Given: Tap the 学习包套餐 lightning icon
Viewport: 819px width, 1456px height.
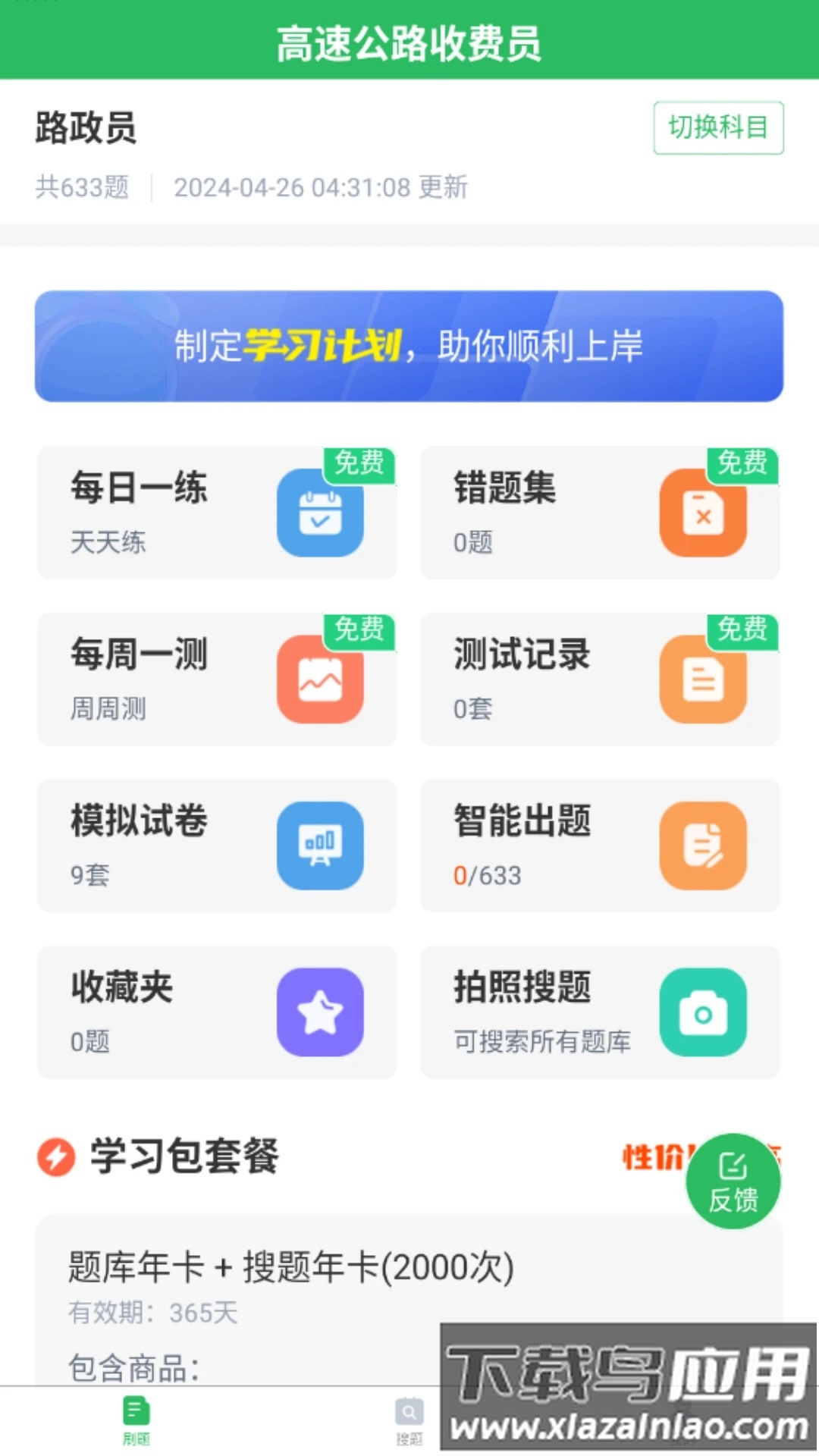Looking at the screenshot, I should coord(55,1157).
